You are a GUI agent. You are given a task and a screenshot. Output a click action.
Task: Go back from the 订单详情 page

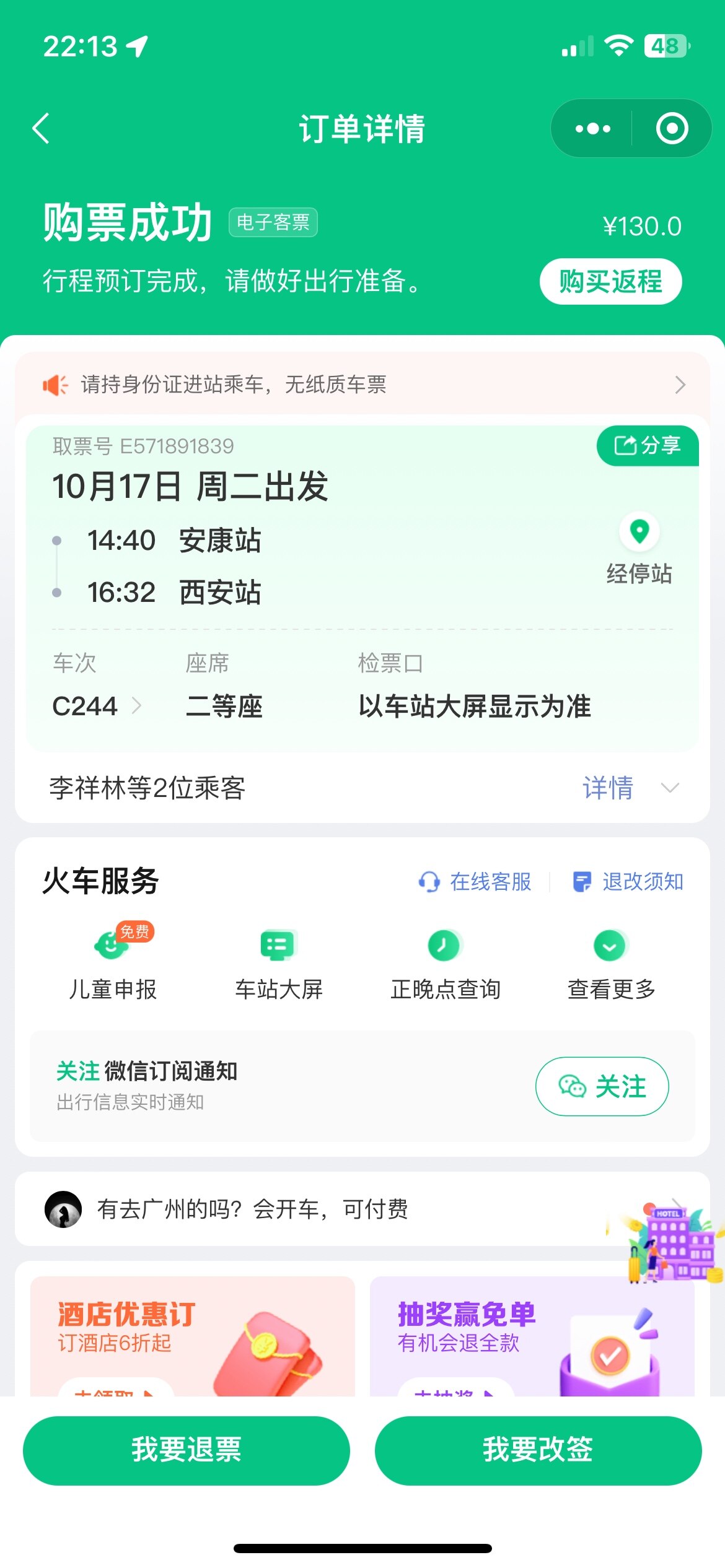coord(41,129)
